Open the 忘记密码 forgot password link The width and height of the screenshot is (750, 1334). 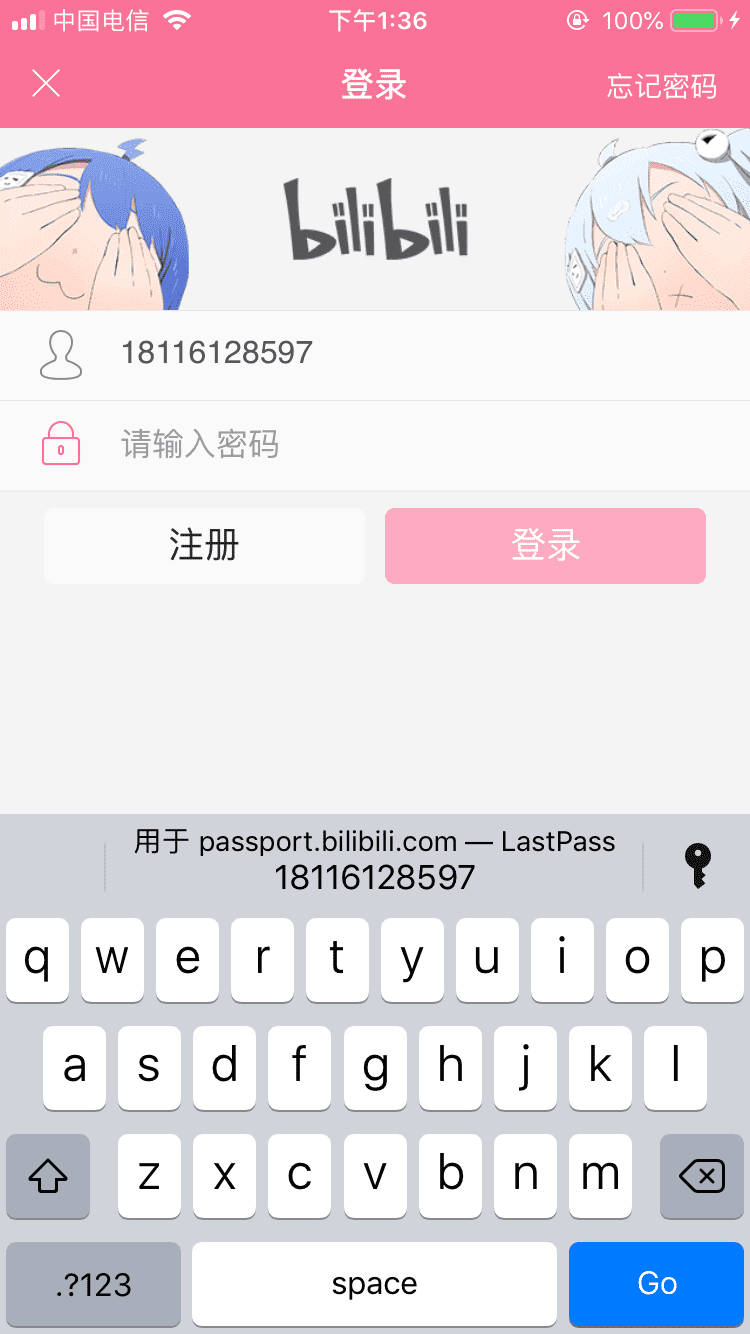point(661,86)
